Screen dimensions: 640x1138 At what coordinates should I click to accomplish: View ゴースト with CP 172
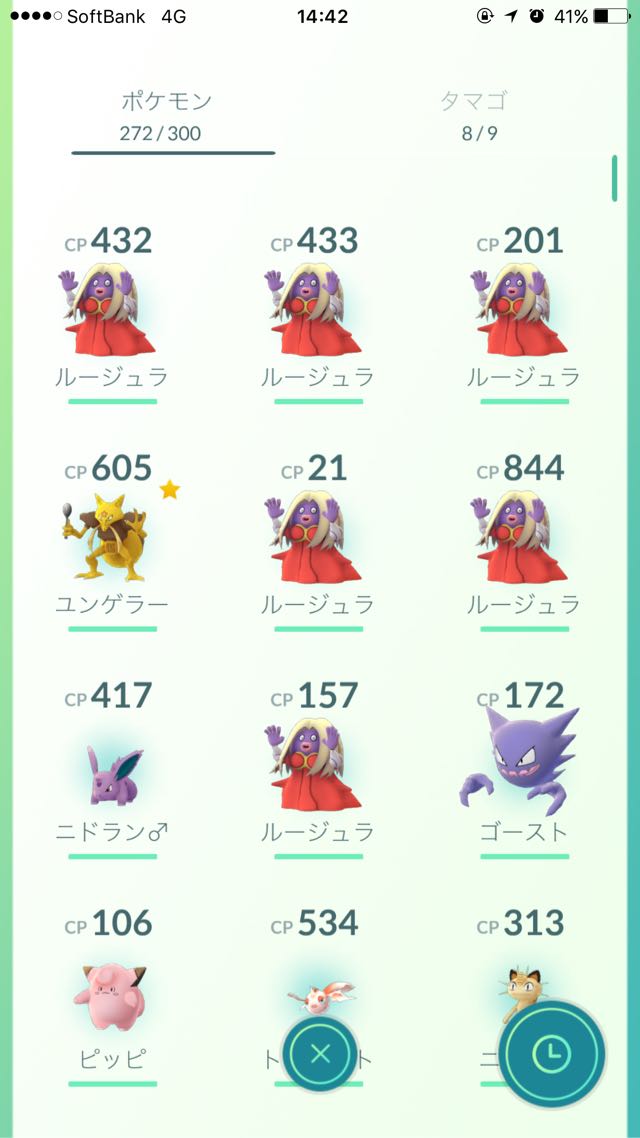[x=524, y=768]
